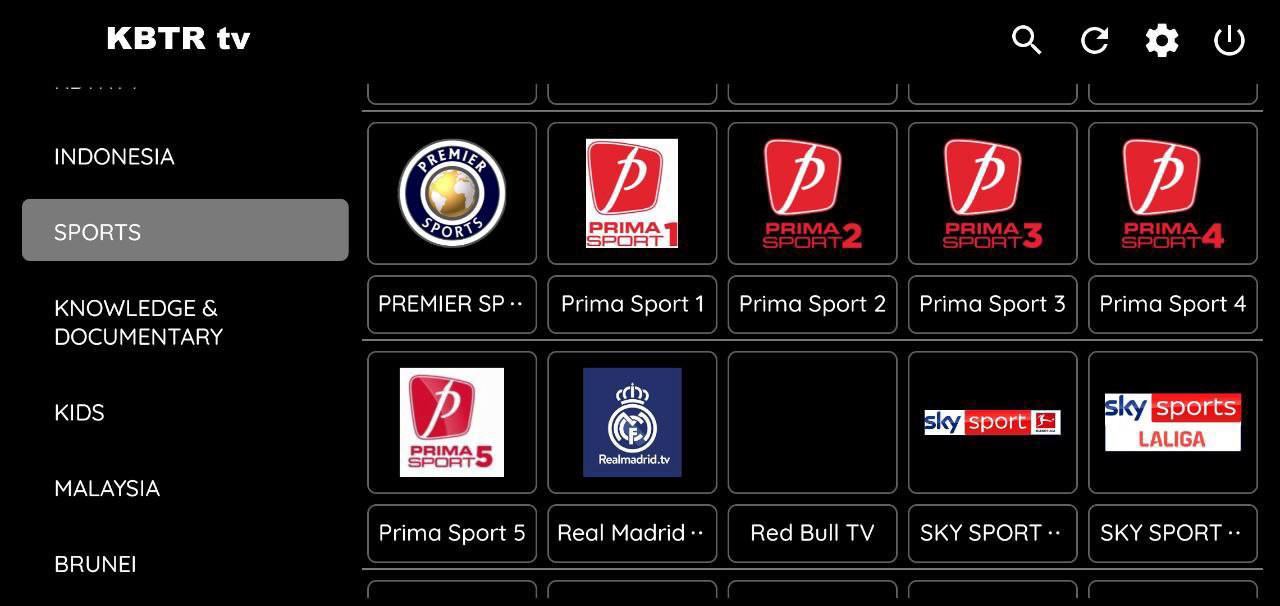Open the MALAYSIA category

coord(107,488)
